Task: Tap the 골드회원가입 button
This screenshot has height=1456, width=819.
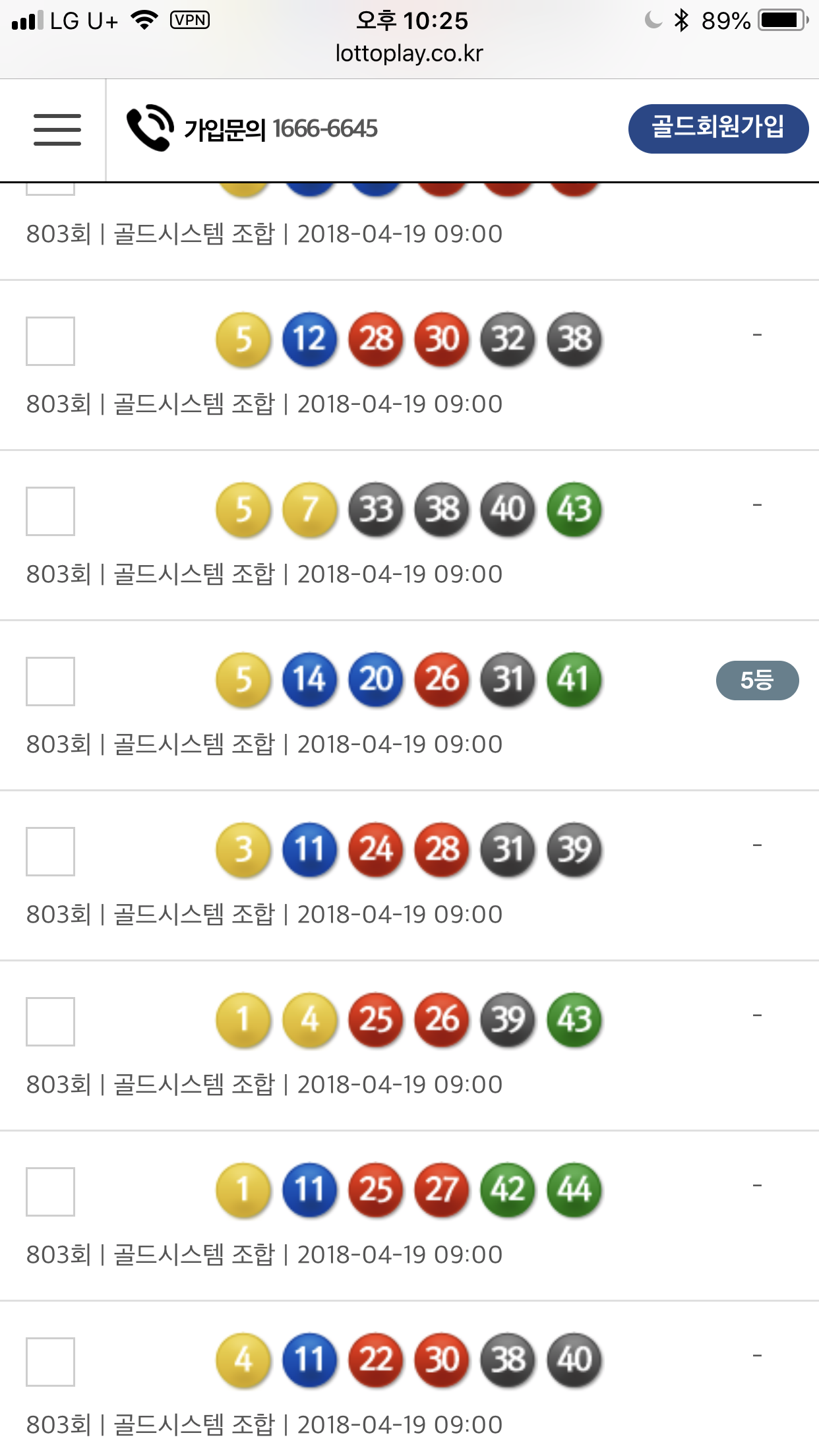Action: tap(717, 129)
